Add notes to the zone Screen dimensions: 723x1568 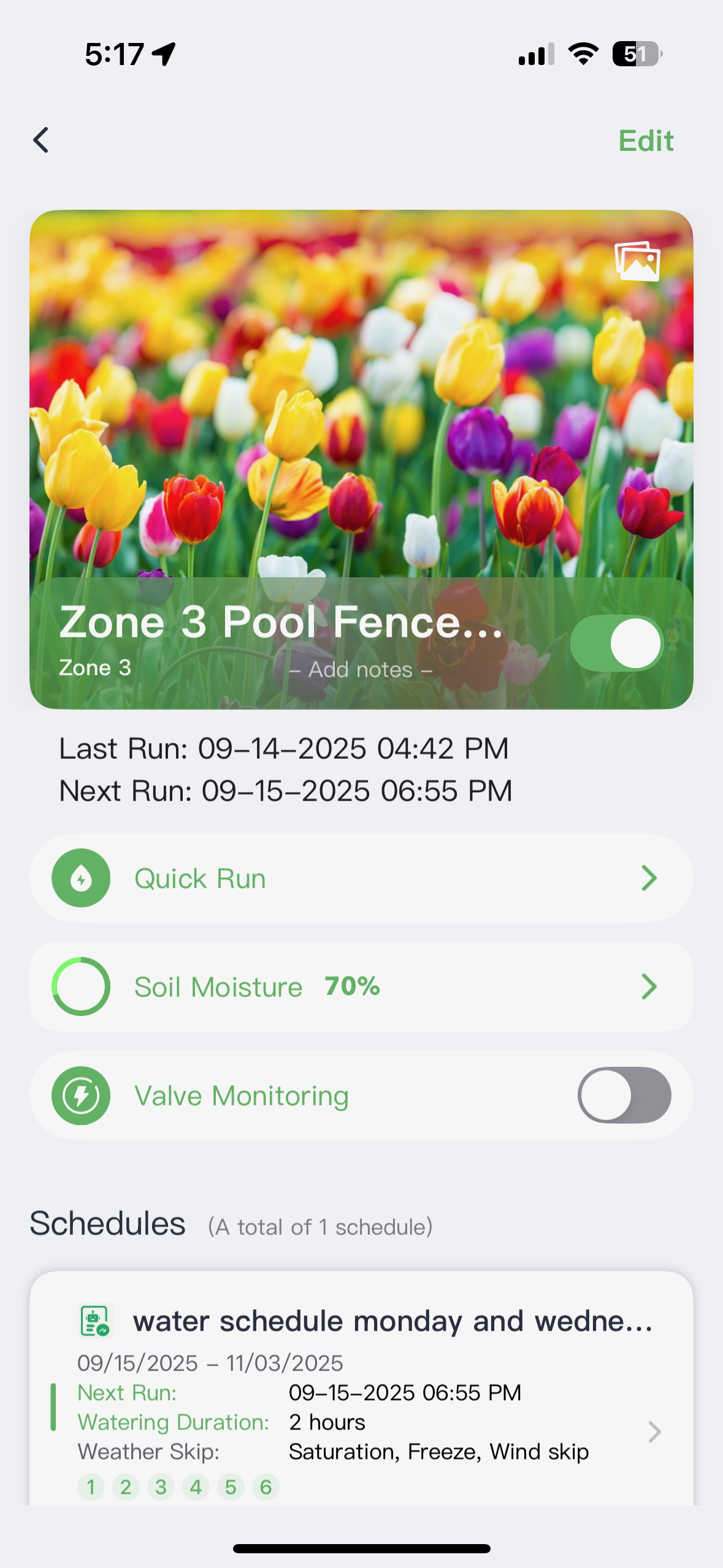(361, 669)
